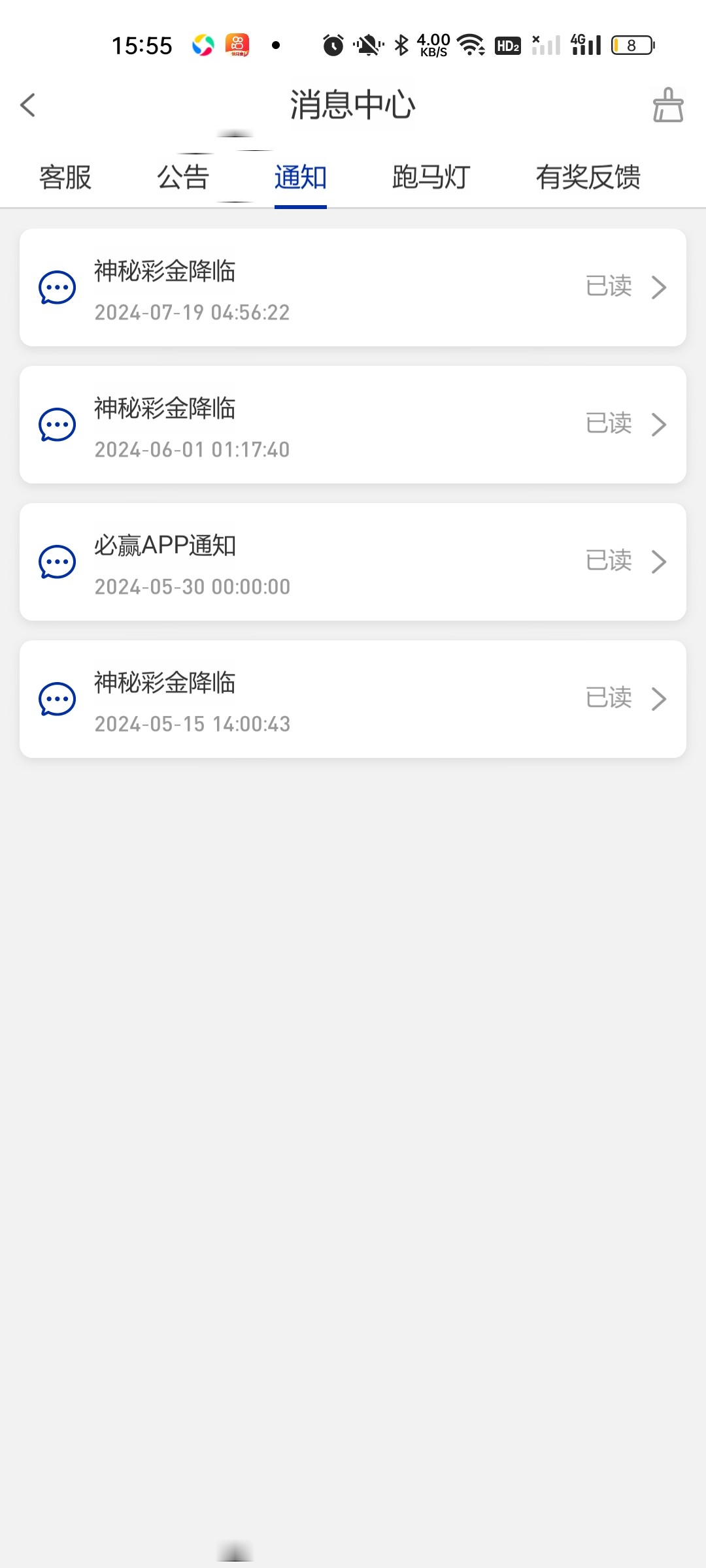Select the 通知 tab
This screenshot has height=1568, width=706.
point(301,177)
